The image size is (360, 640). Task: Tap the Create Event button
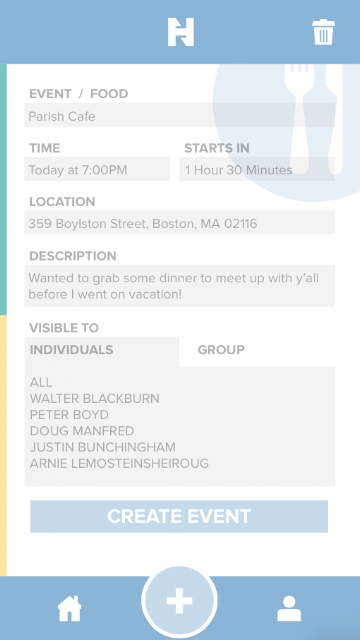tap(179, 516)
